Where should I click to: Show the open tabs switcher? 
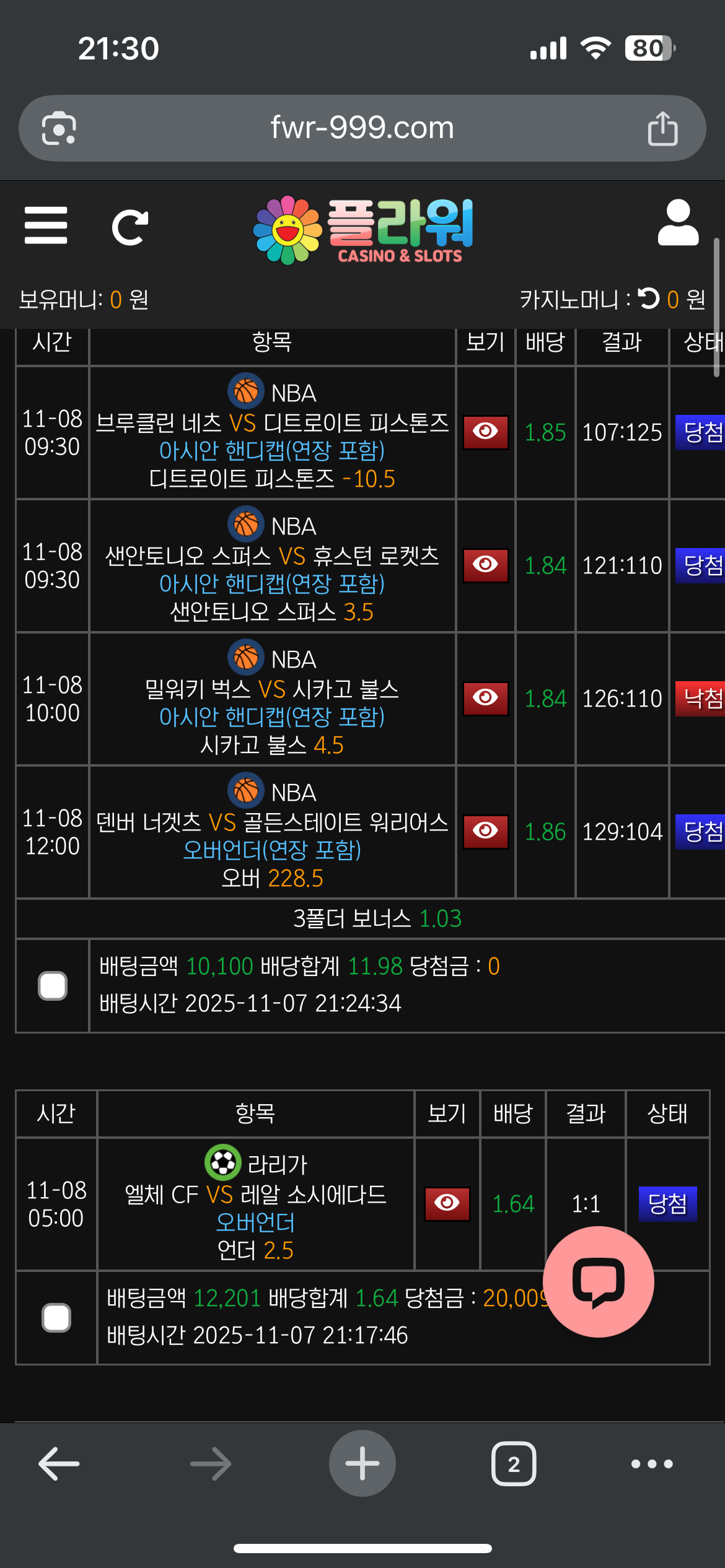tap(514, 1464)
